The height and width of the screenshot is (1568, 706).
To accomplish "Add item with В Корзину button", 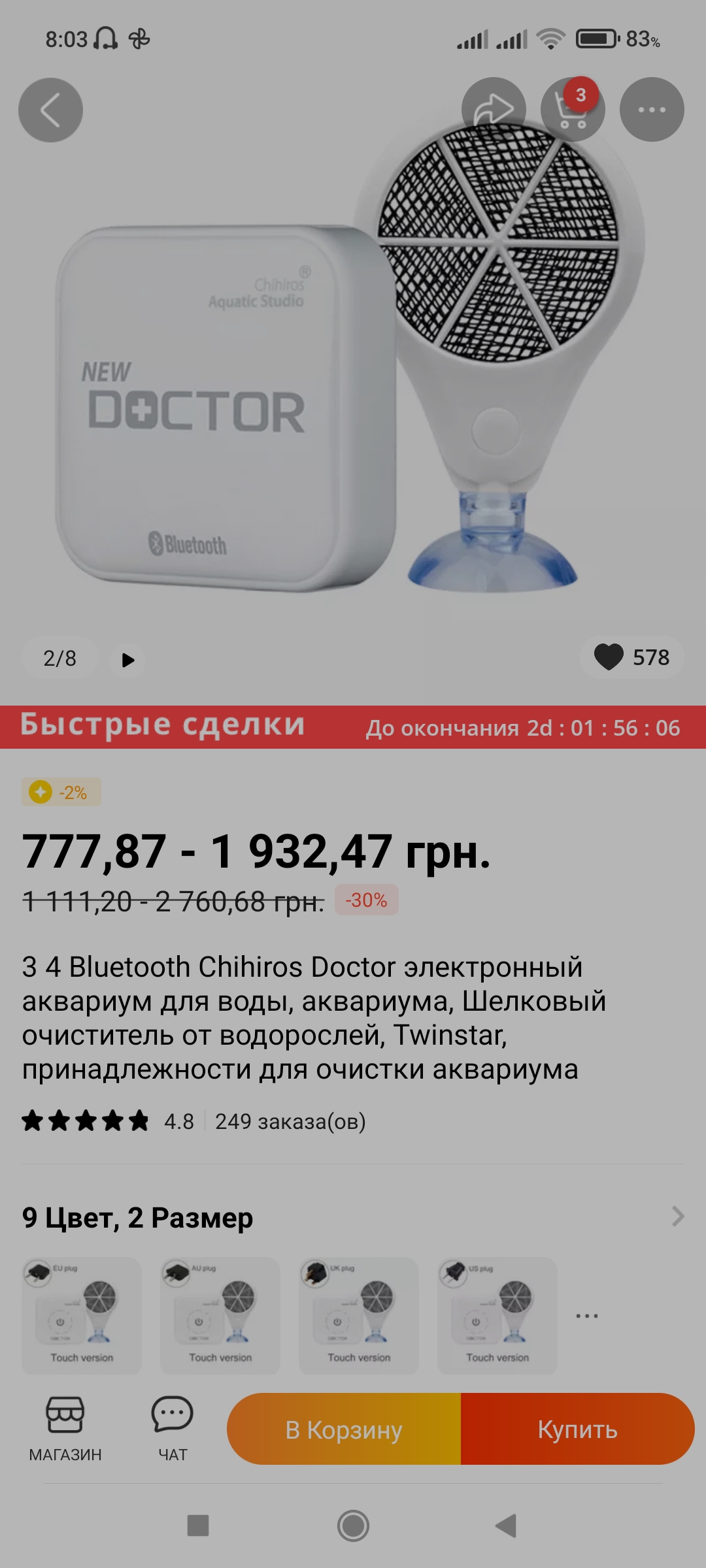I will tap(344, 1429).
